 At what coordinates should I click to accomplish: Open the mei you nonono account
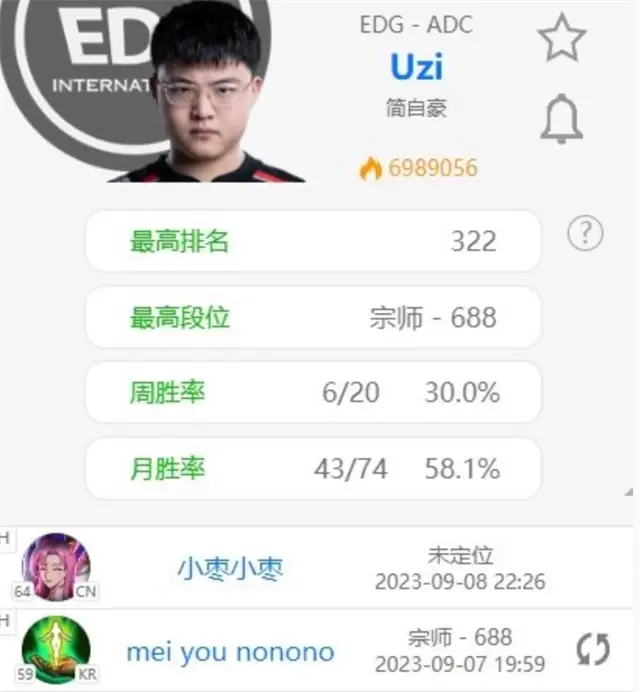point(230,652)
